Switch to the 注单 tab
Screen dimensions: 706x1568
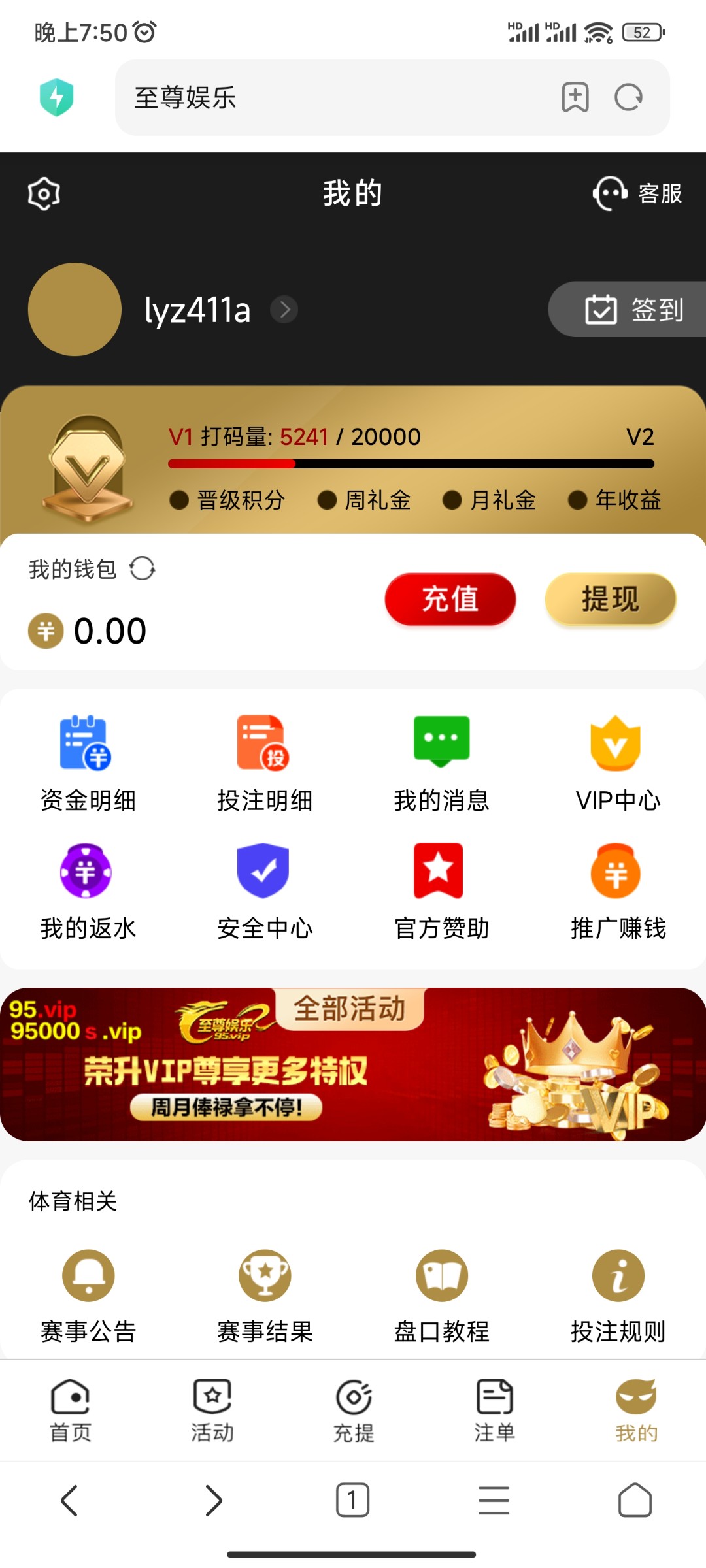click(x=494, y=1411)
